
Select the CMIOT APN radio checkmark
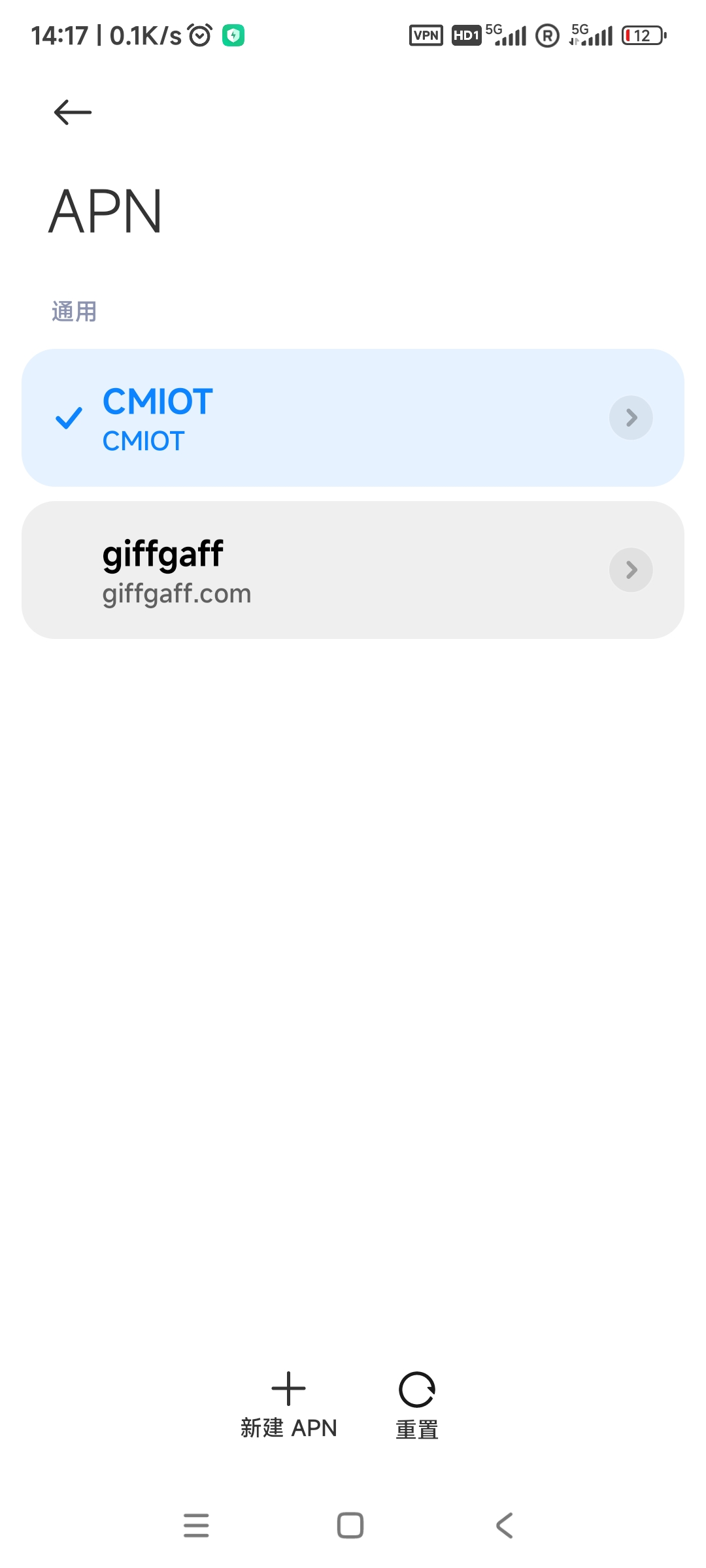click(67, 418)
